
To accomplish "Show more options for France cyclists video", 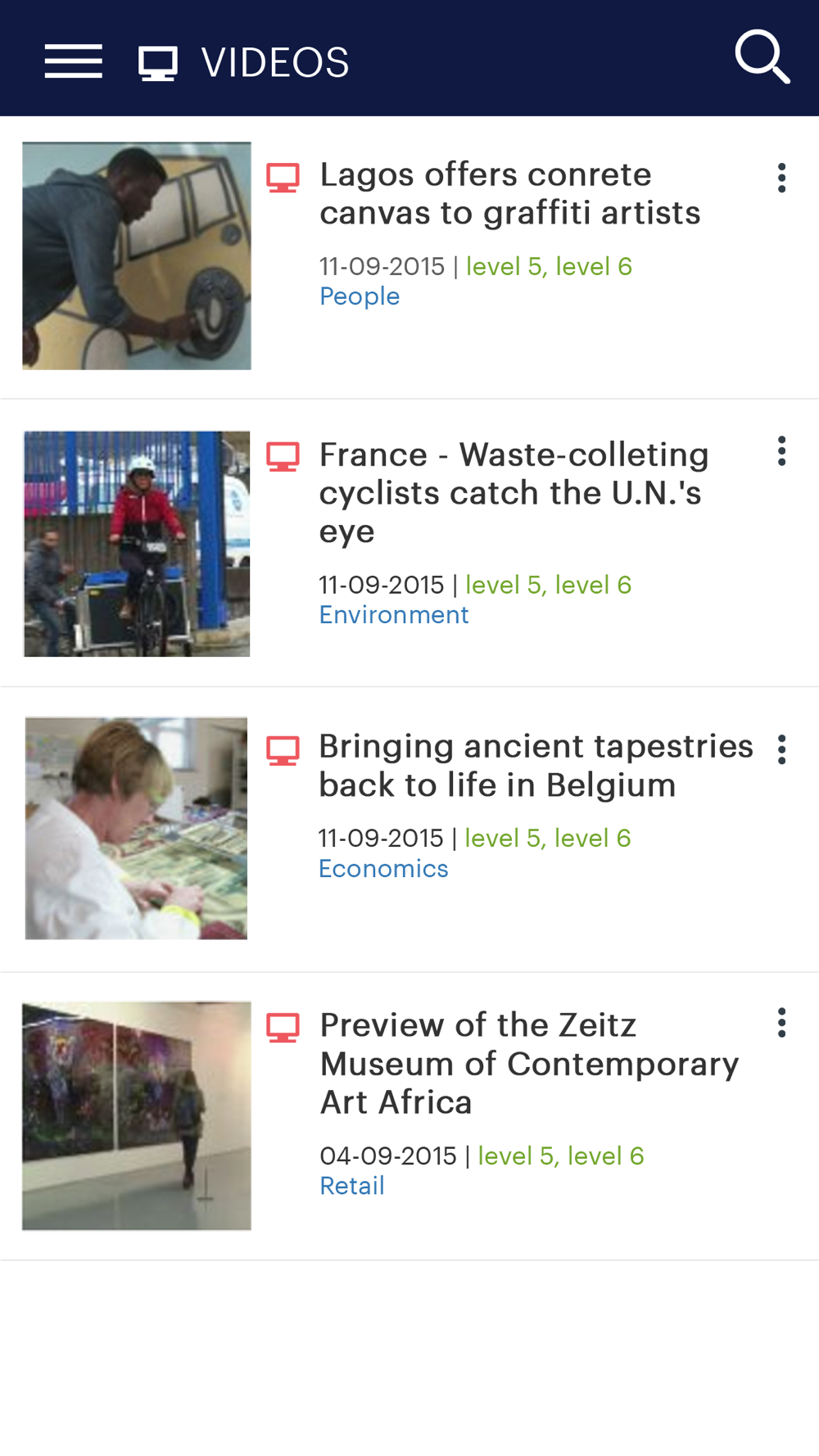I will (x=782, y=451).
